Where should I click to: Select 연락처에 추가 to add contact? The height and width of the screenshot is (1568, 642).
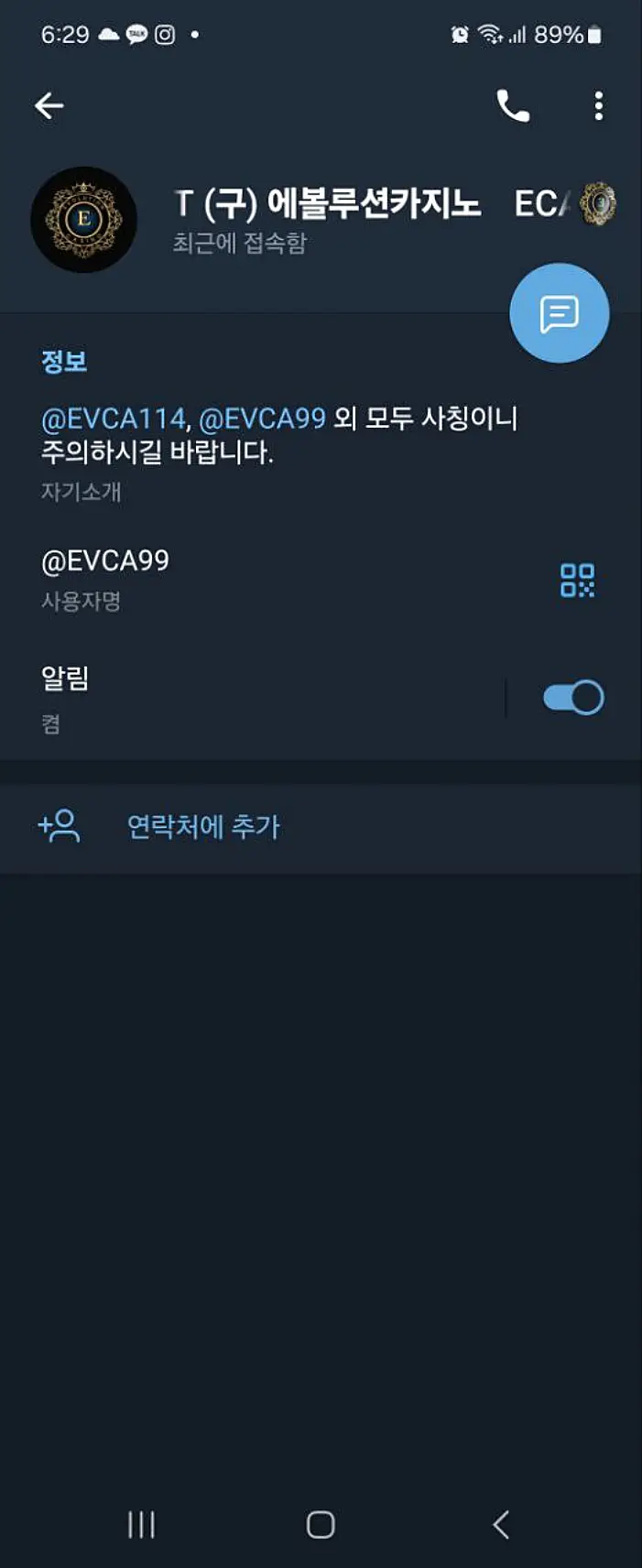pyautogui.click(x=203, y=827)
